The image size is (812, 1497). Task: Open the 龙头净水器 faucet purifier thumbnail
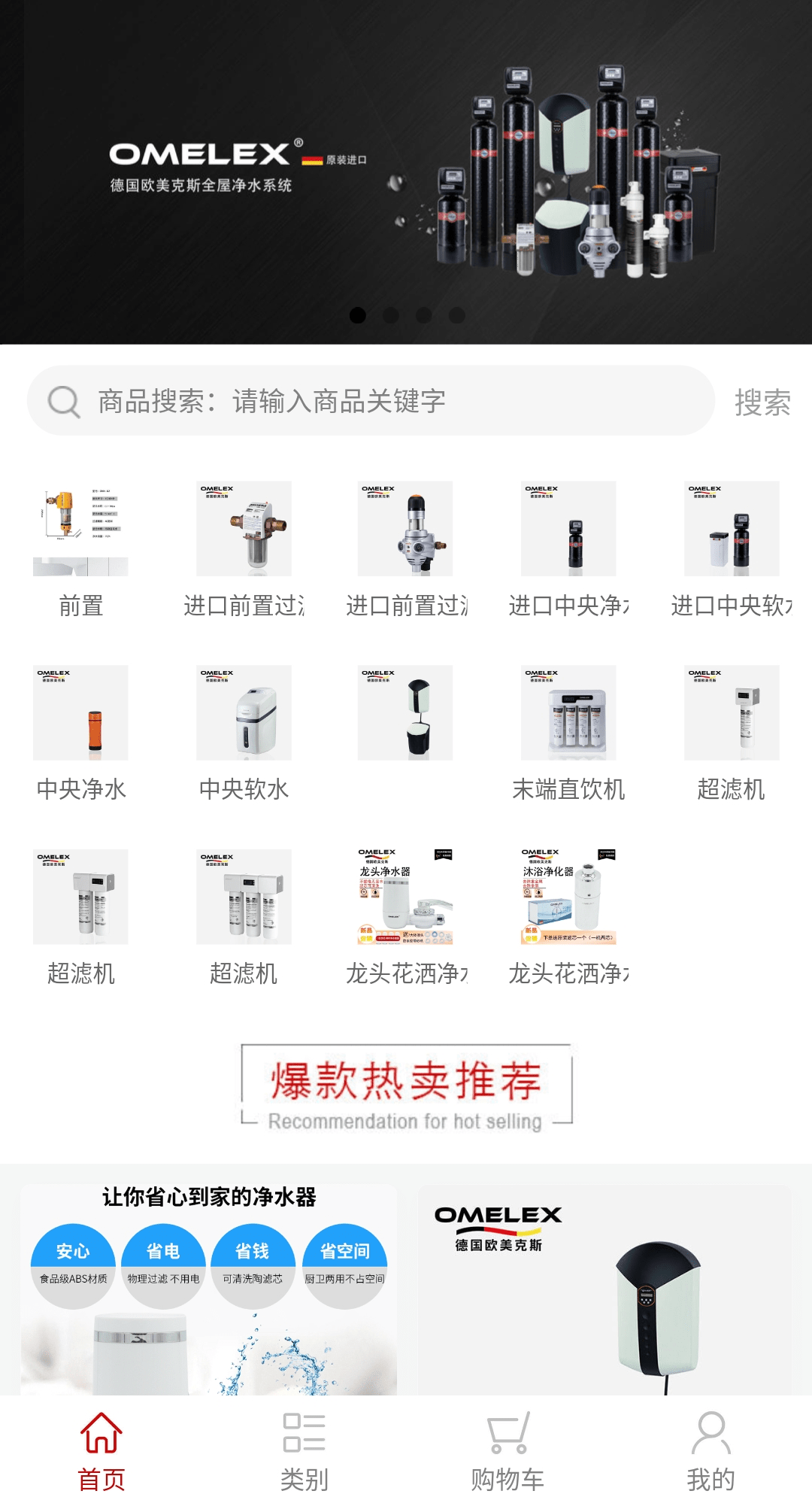[406, 896]
